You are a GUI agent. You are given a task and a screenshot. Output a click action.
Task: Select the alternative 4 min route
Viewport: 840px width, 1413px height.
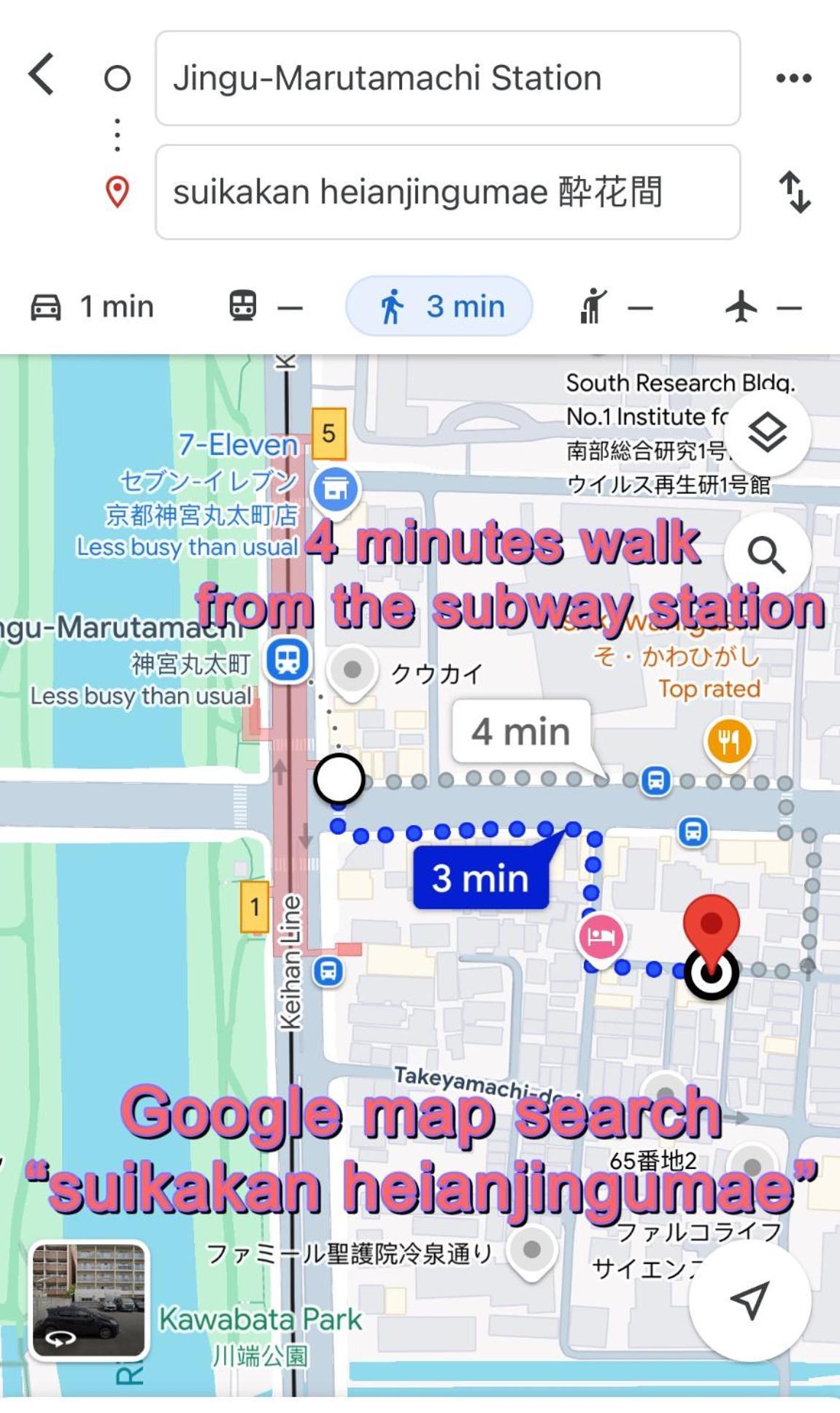pyautogui.click(x=520, y=732)
